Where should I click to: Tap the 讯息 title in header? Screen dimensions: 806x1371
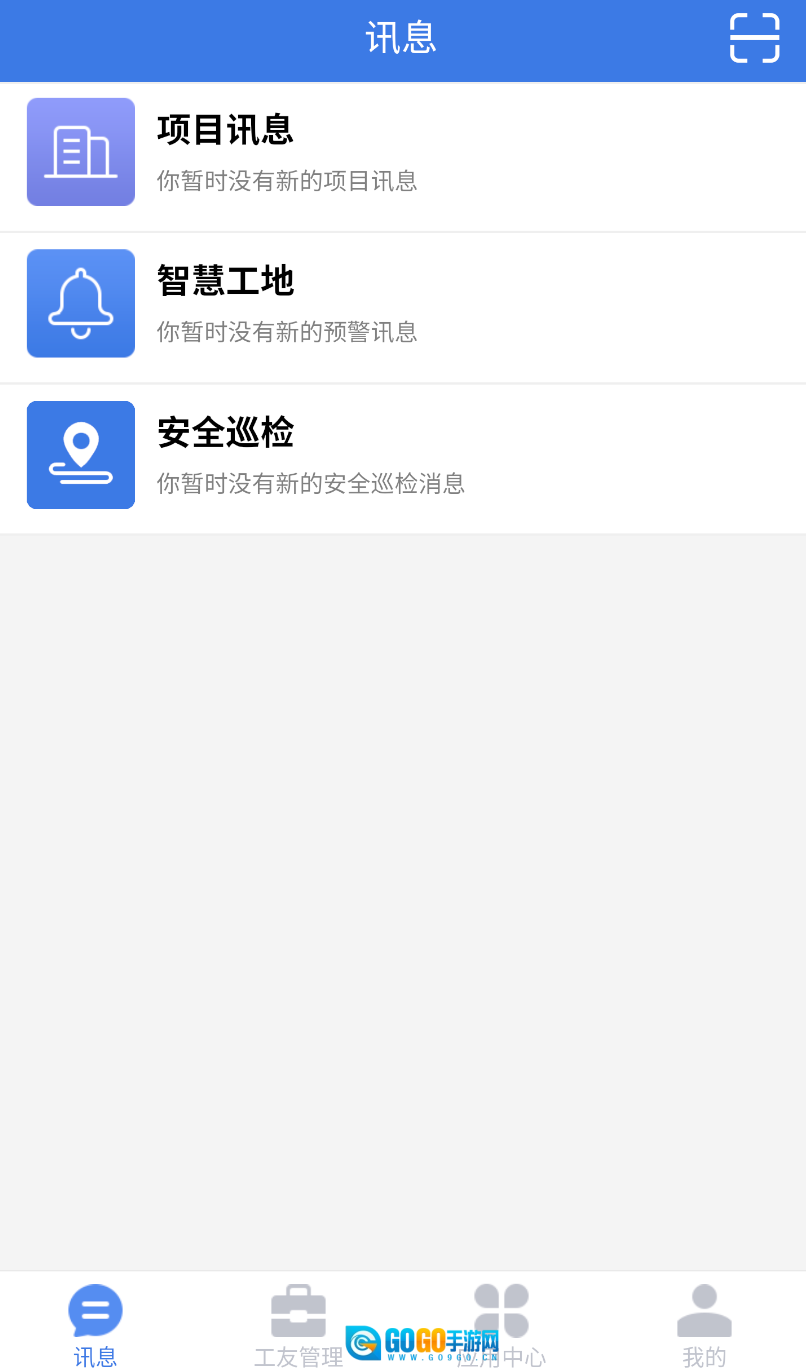tap(402, 38)
